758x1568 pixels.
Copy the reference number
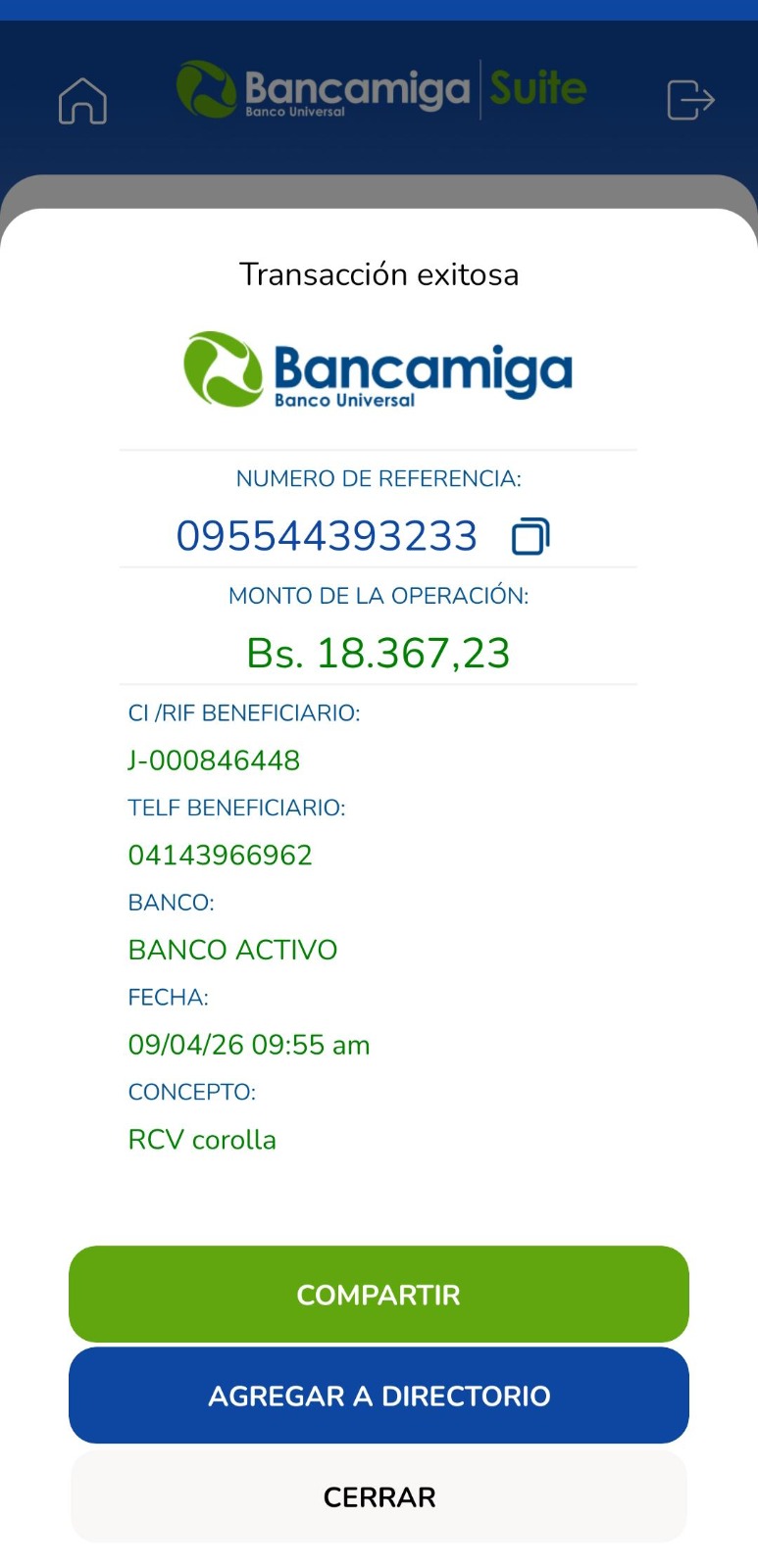531,537
